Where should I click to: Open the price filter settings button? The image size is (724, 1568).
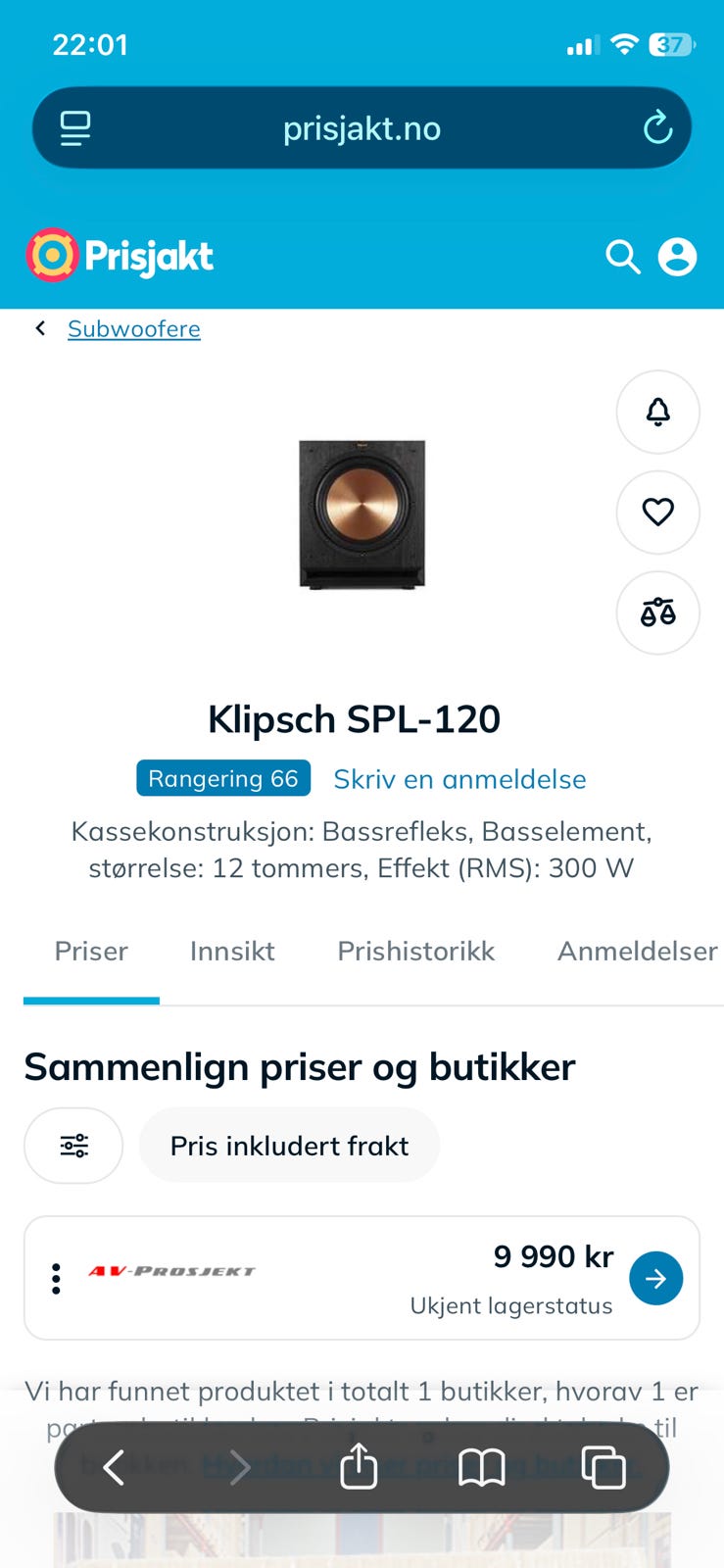(x=73, y=1146)
